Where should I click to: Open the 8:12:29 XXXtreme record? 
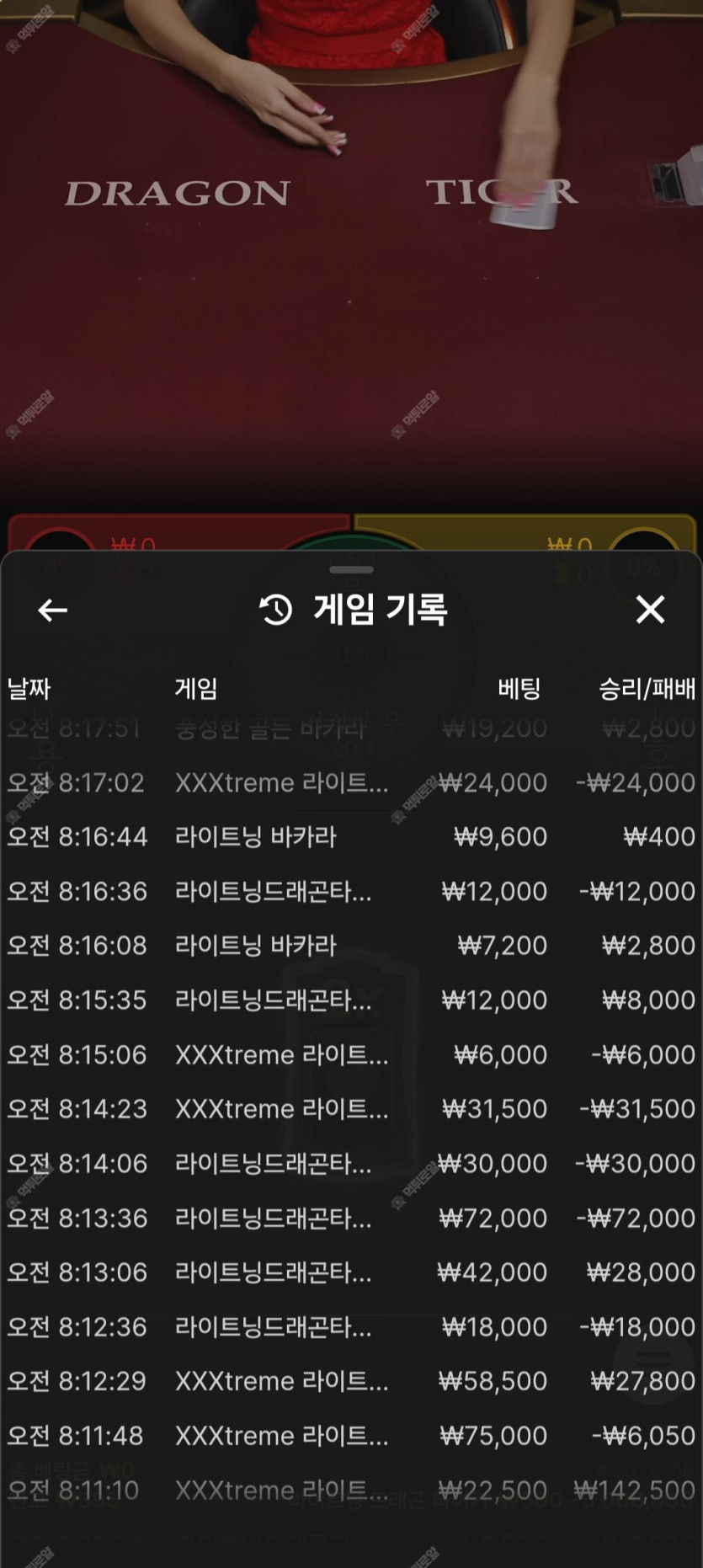point(351,1381)
